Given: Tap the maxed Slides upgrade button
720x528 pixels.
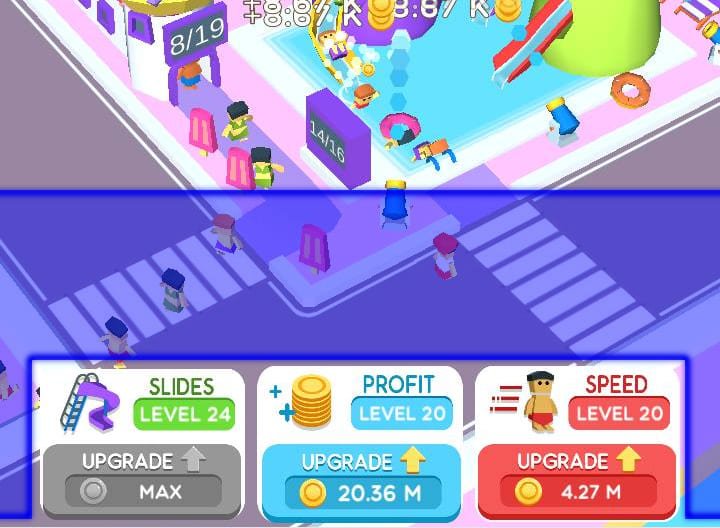Looking at the screenshot, I should tap(142, 480).
